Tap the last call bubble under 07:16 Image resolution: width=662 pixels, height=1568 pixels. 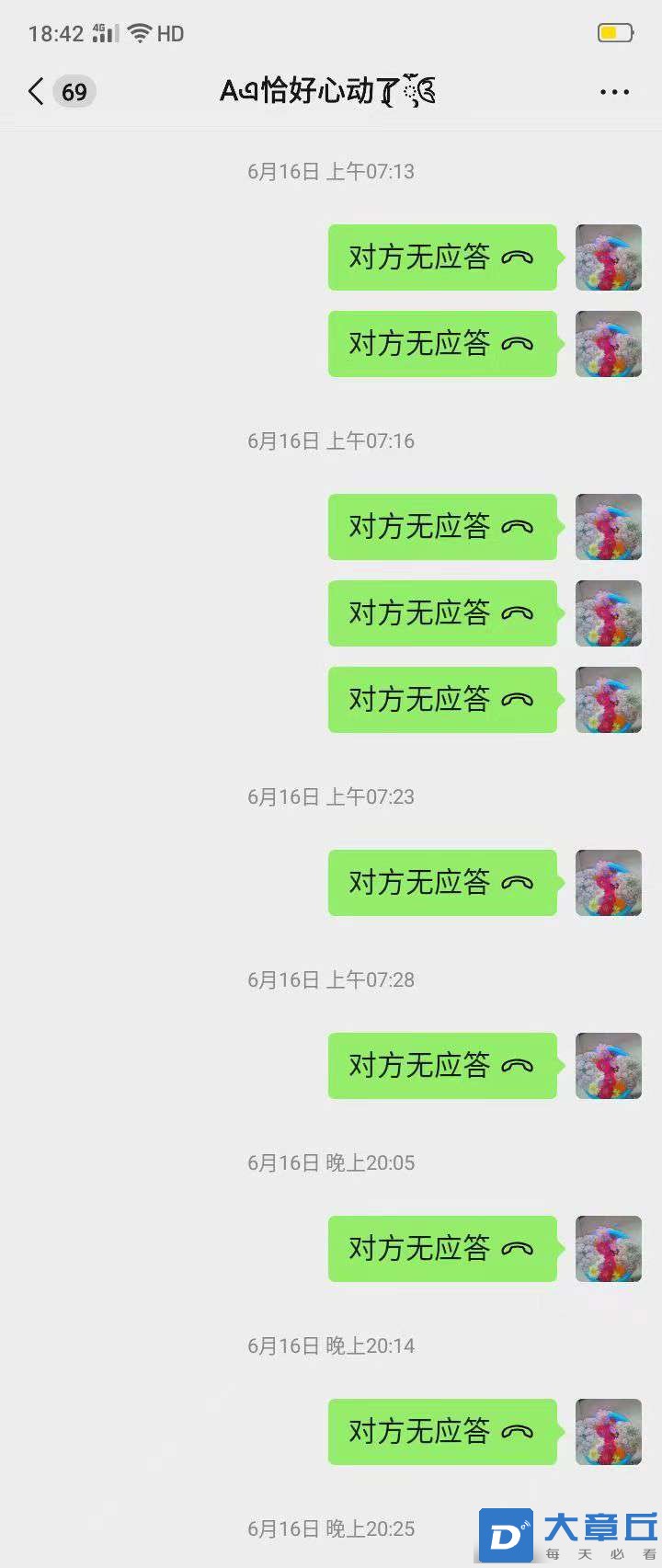tap(442, 700)
